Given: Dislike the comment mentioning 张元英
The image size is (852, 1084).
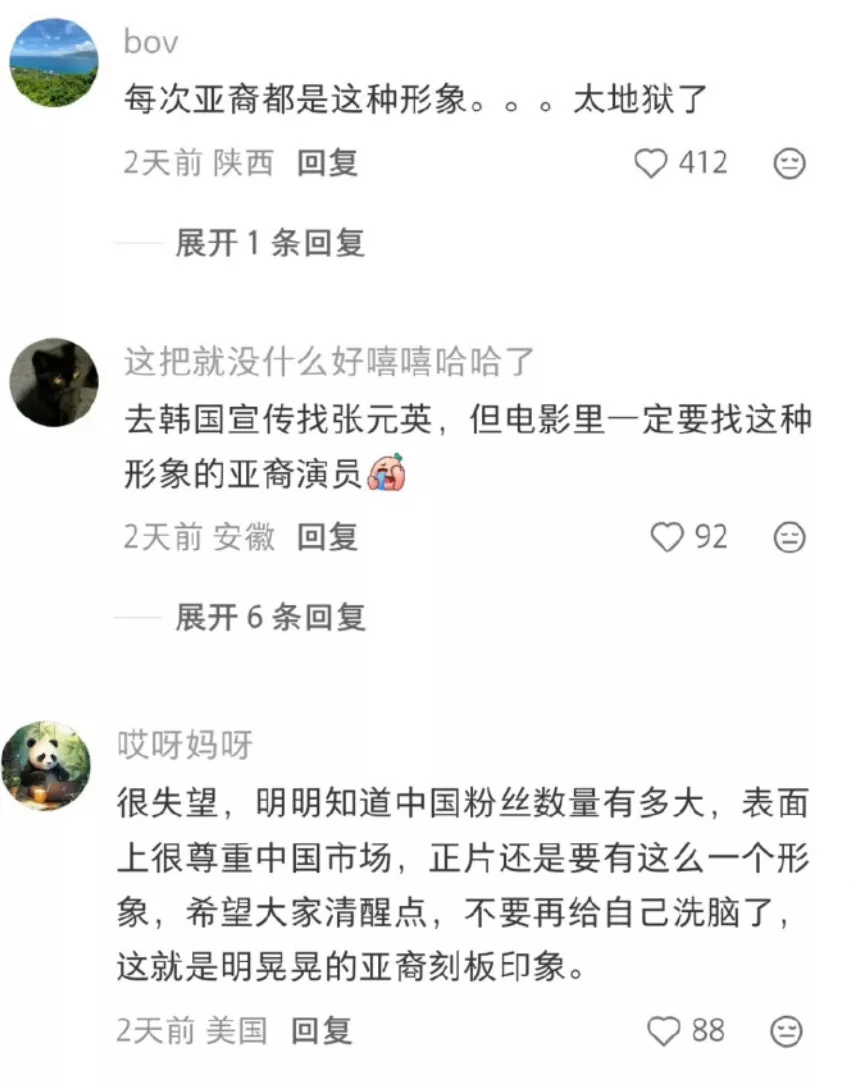Looking at the screenshot, I should tap(790, 538).
